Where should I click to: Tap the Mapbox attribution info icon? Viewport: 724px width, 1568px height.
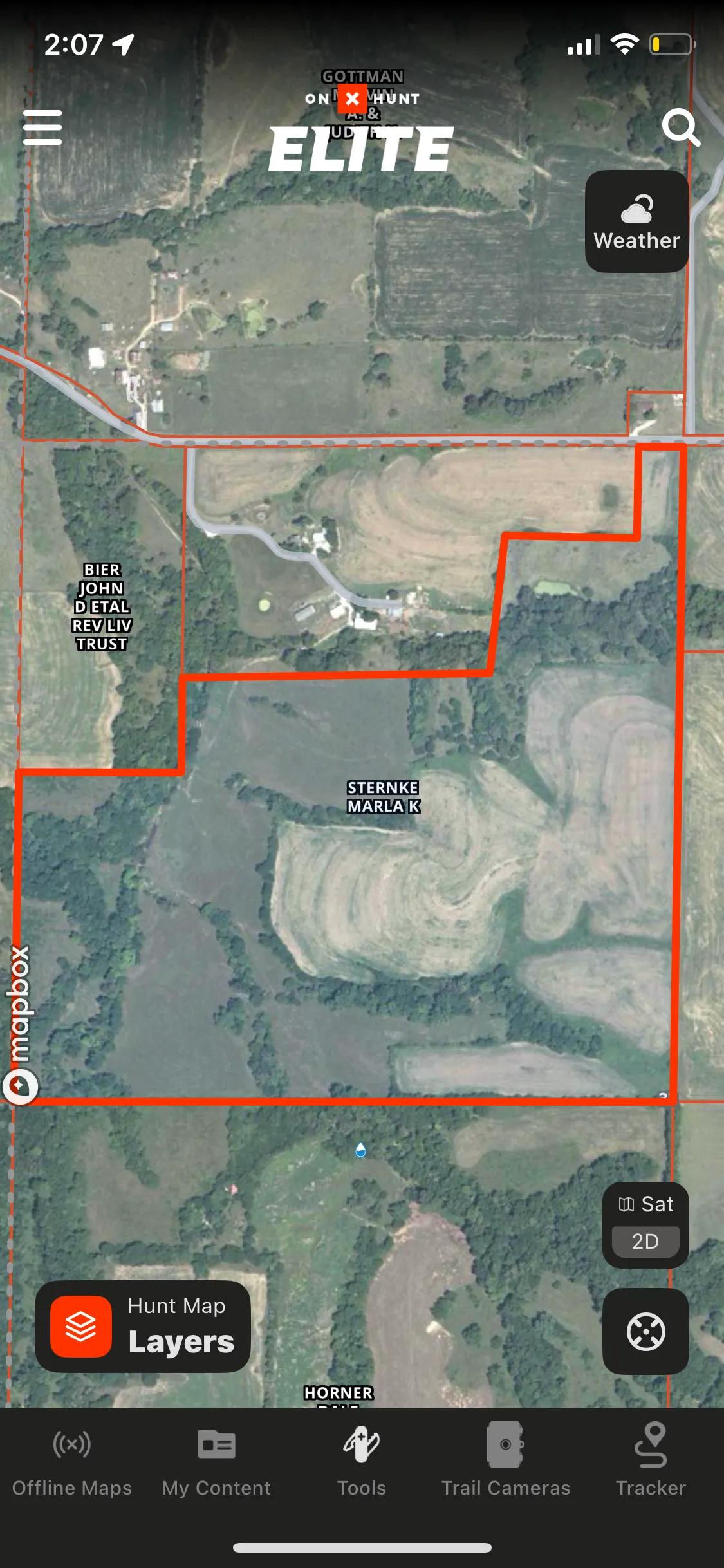(20, 1087)
